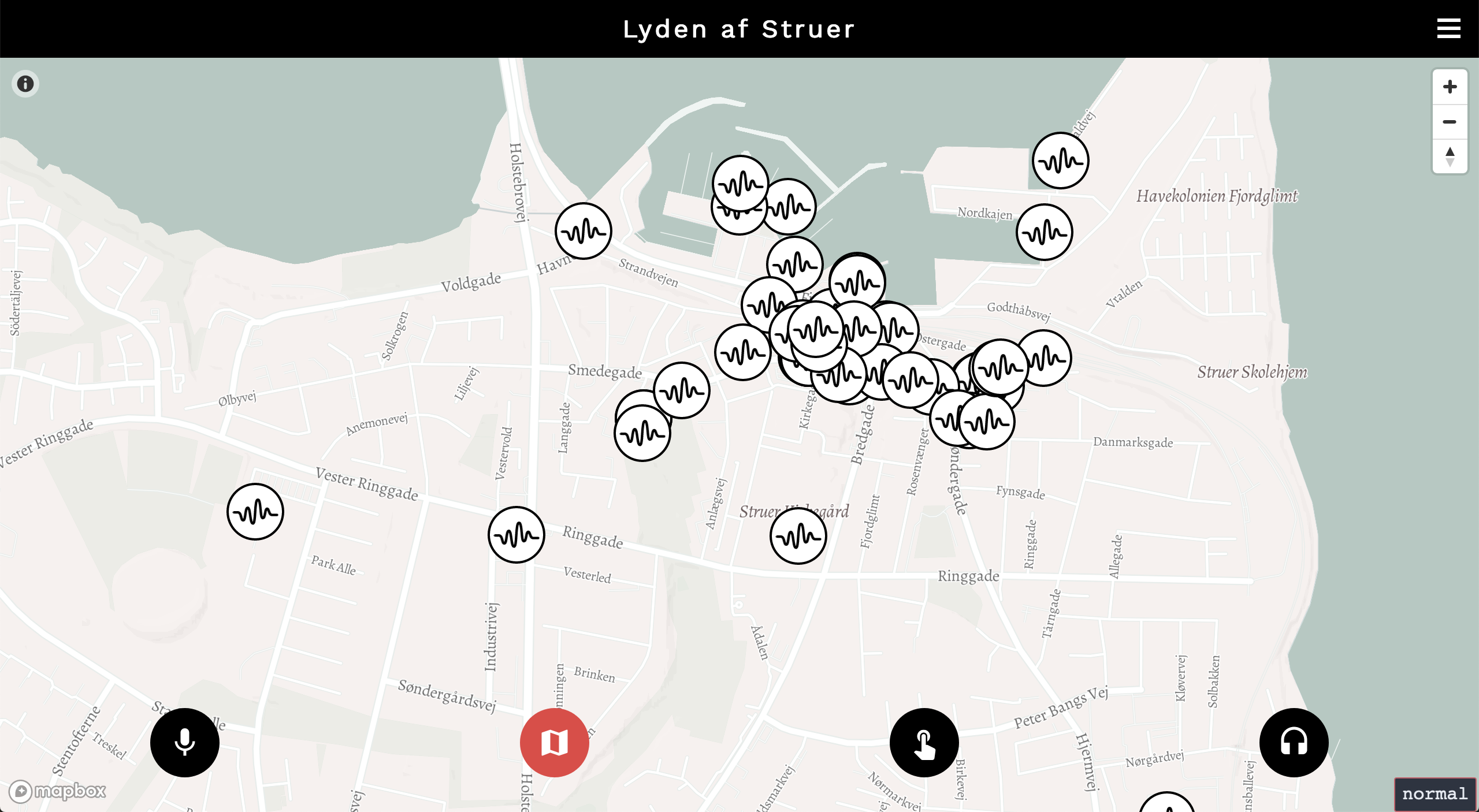
Task: Zoom in on the map
Action: (x=1450, y=87)
